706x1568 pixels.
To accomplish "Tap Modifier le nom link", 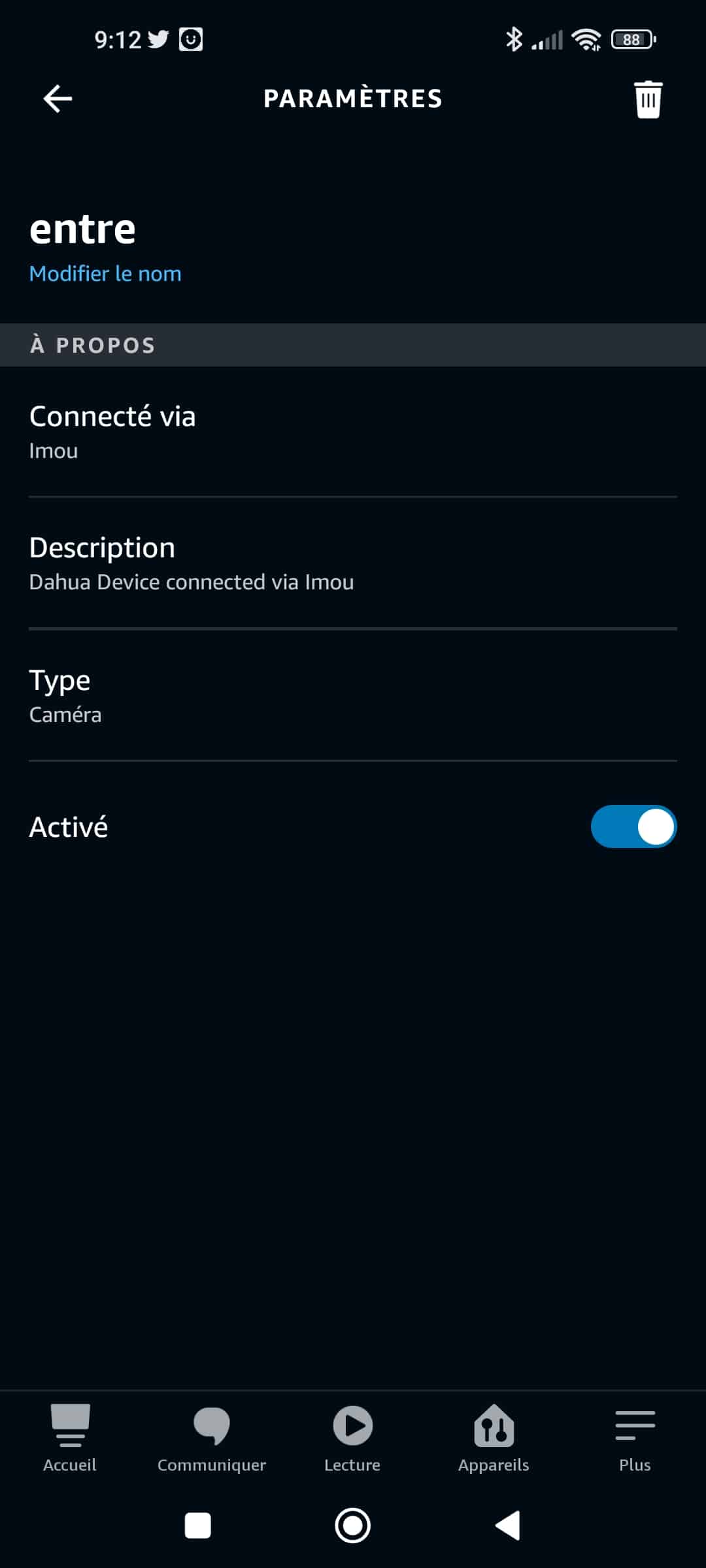I will point(105,274).
